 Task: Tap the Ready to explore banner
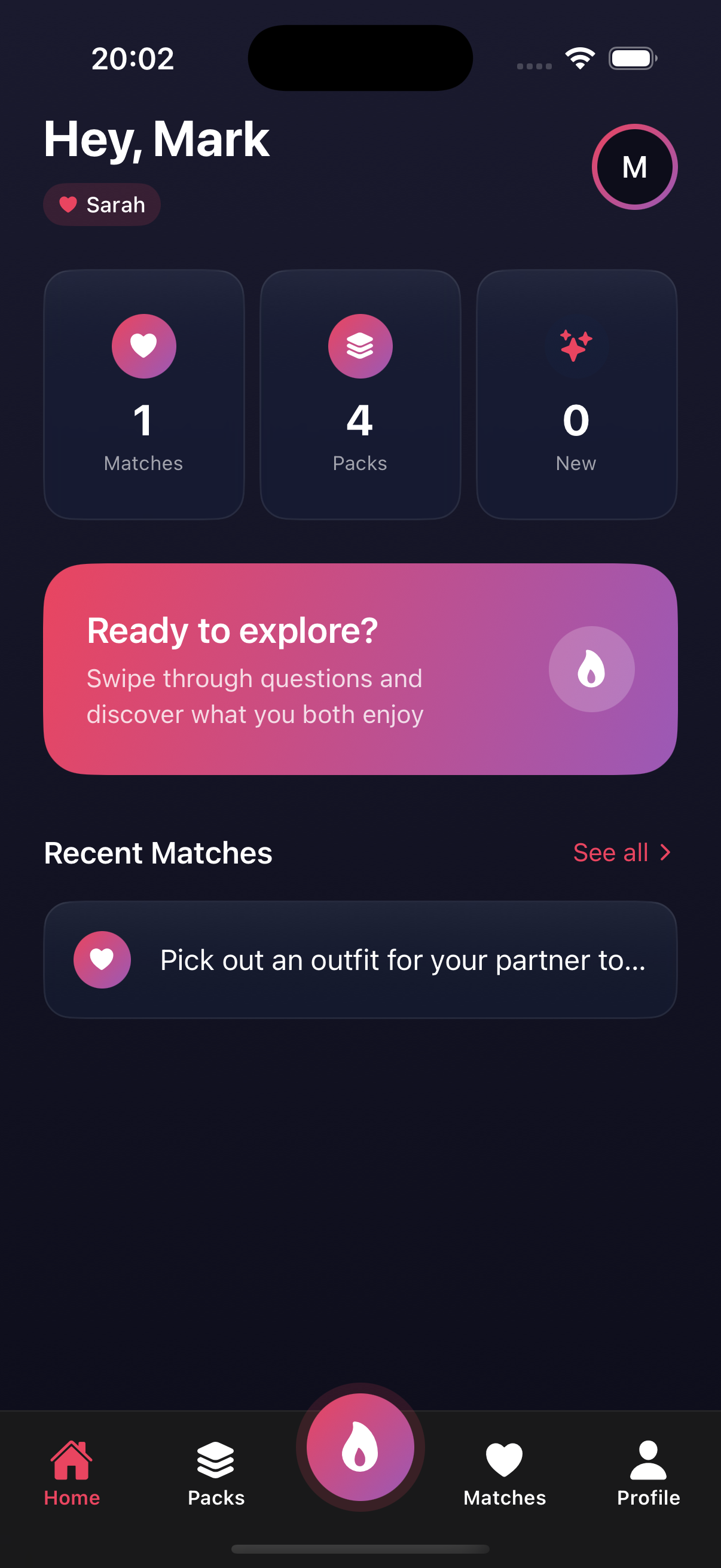point(360,670)
